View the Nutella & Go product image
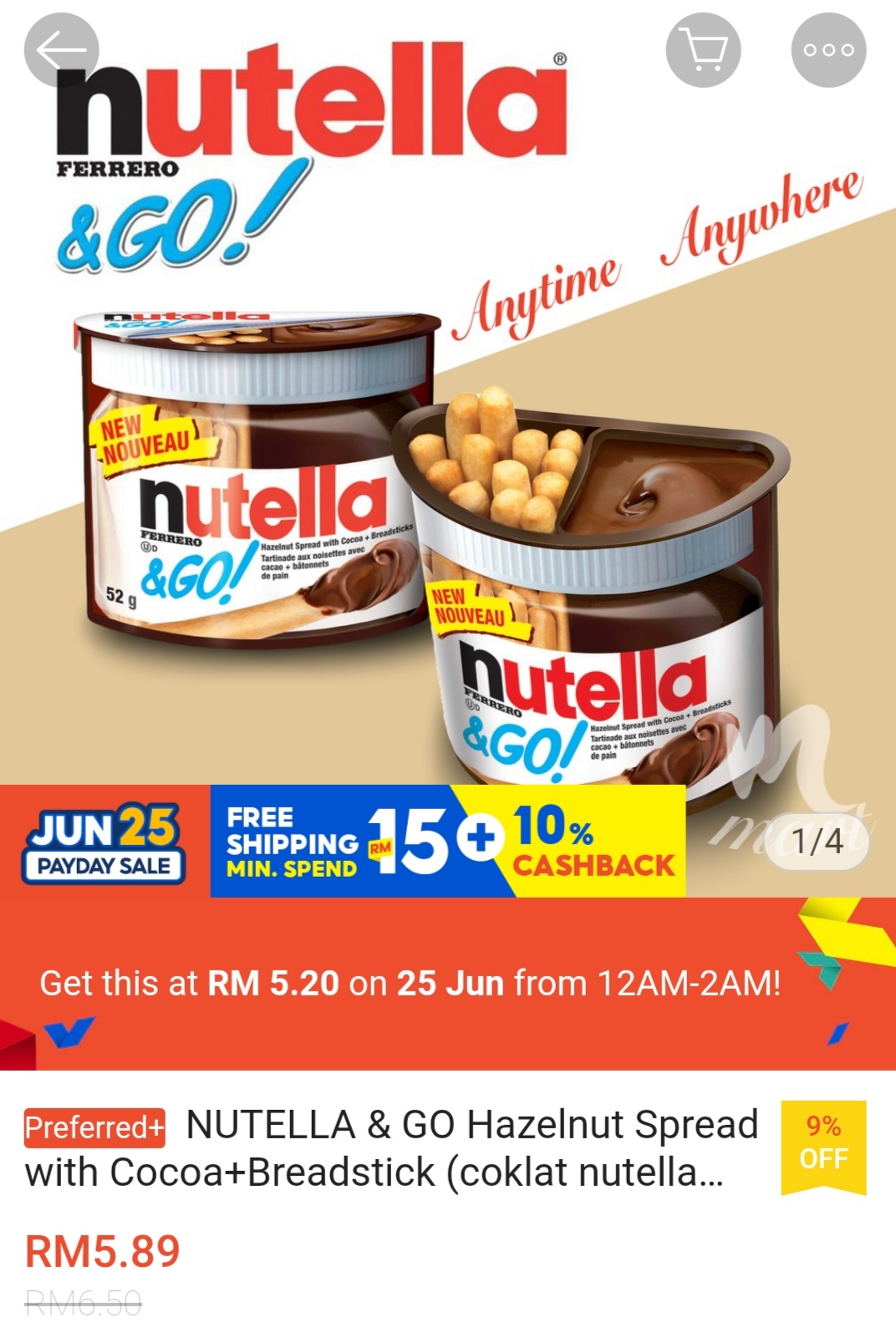Viewport: 896px width, 1323px height. pyautogui.click(x=448, y=468)
